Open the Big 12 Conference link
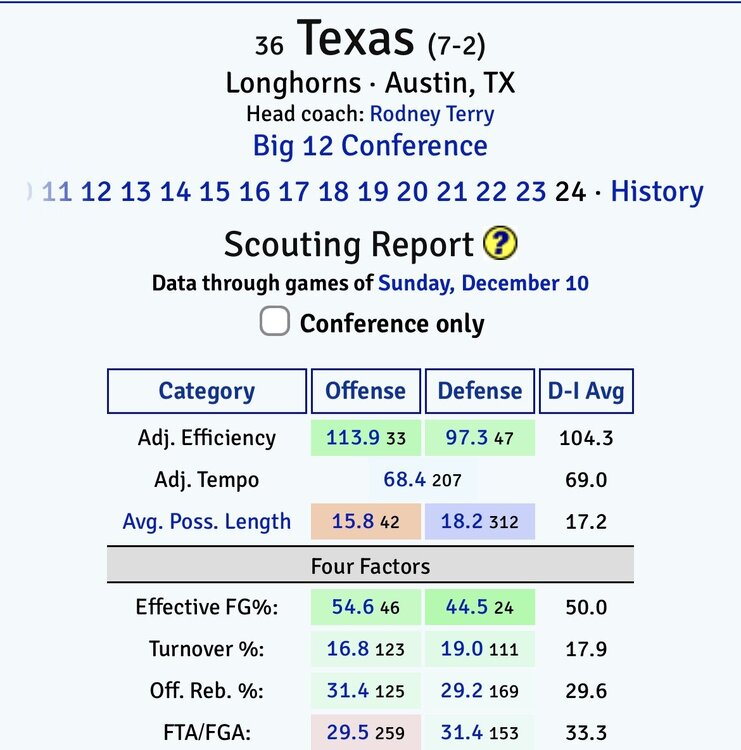 [x=370, y=146]
